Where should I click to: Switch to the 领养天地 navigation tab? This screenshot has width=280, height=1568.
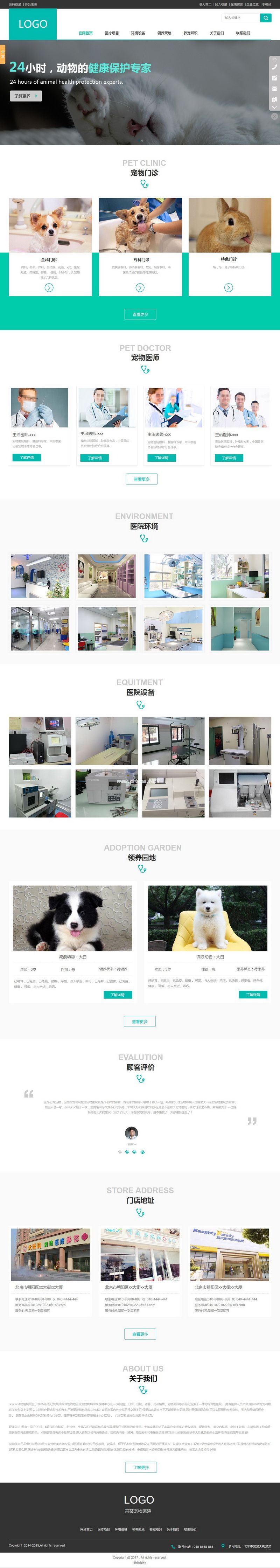[164, 34]
